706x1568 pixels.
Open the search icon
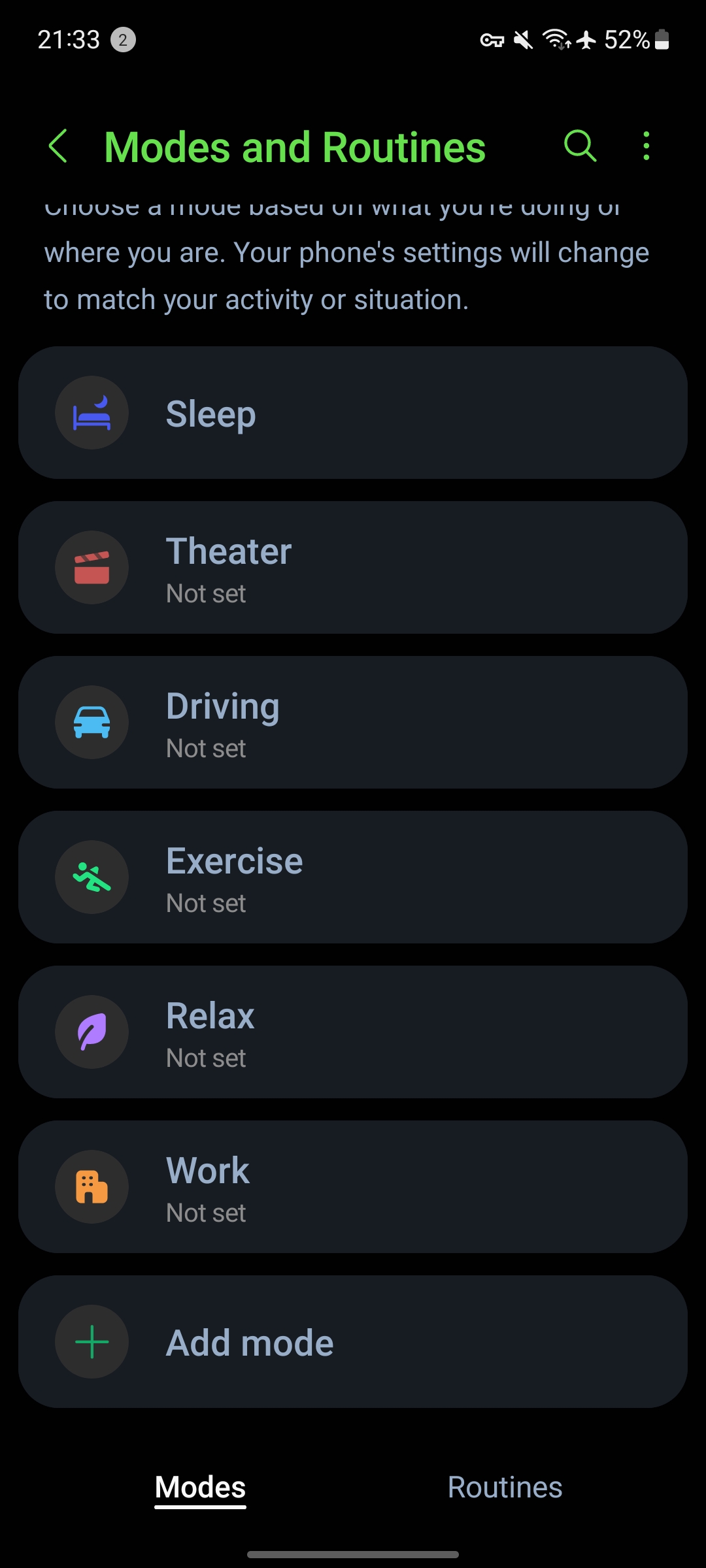580,146
